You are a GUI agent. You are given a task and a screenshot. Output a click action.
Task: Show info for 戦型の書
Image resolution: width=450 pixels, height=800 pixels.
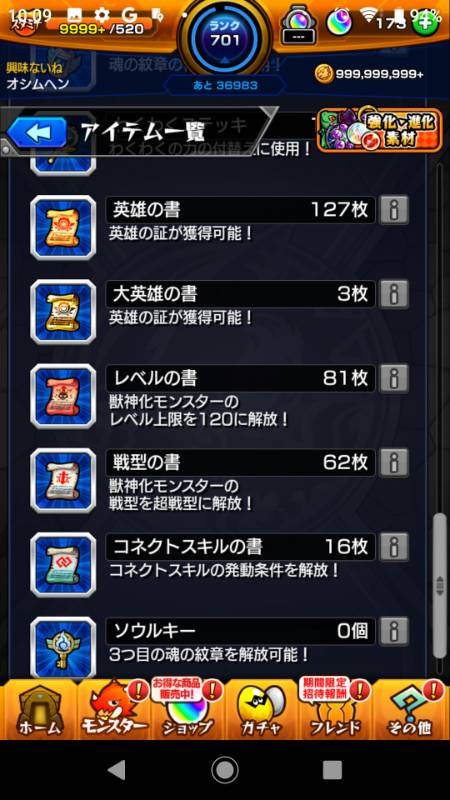point(395,463)
